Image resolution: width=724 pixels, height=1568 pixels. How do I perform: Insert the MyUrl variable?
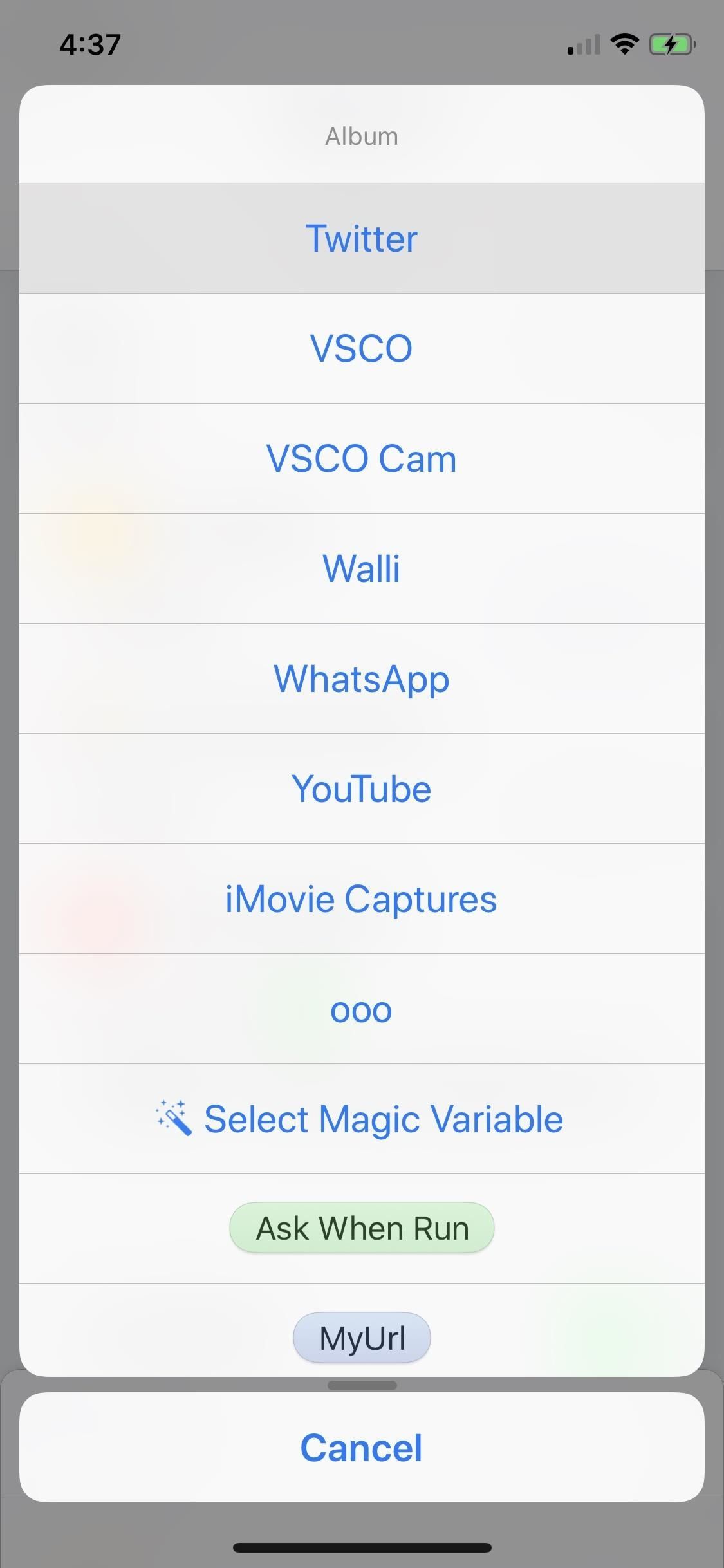(x=362, y=1337)
